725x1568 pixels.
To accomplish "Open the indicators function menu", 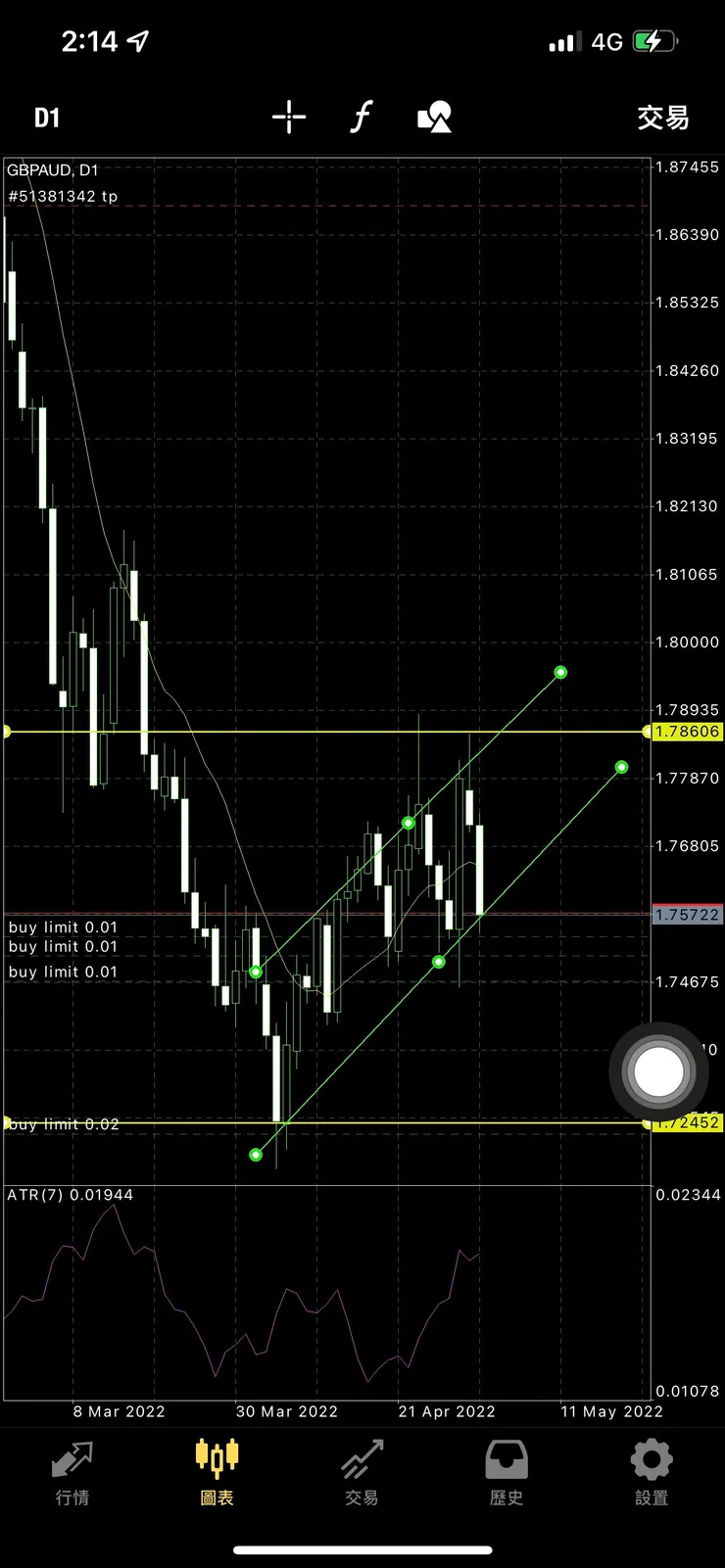I will tap(362, 118).
